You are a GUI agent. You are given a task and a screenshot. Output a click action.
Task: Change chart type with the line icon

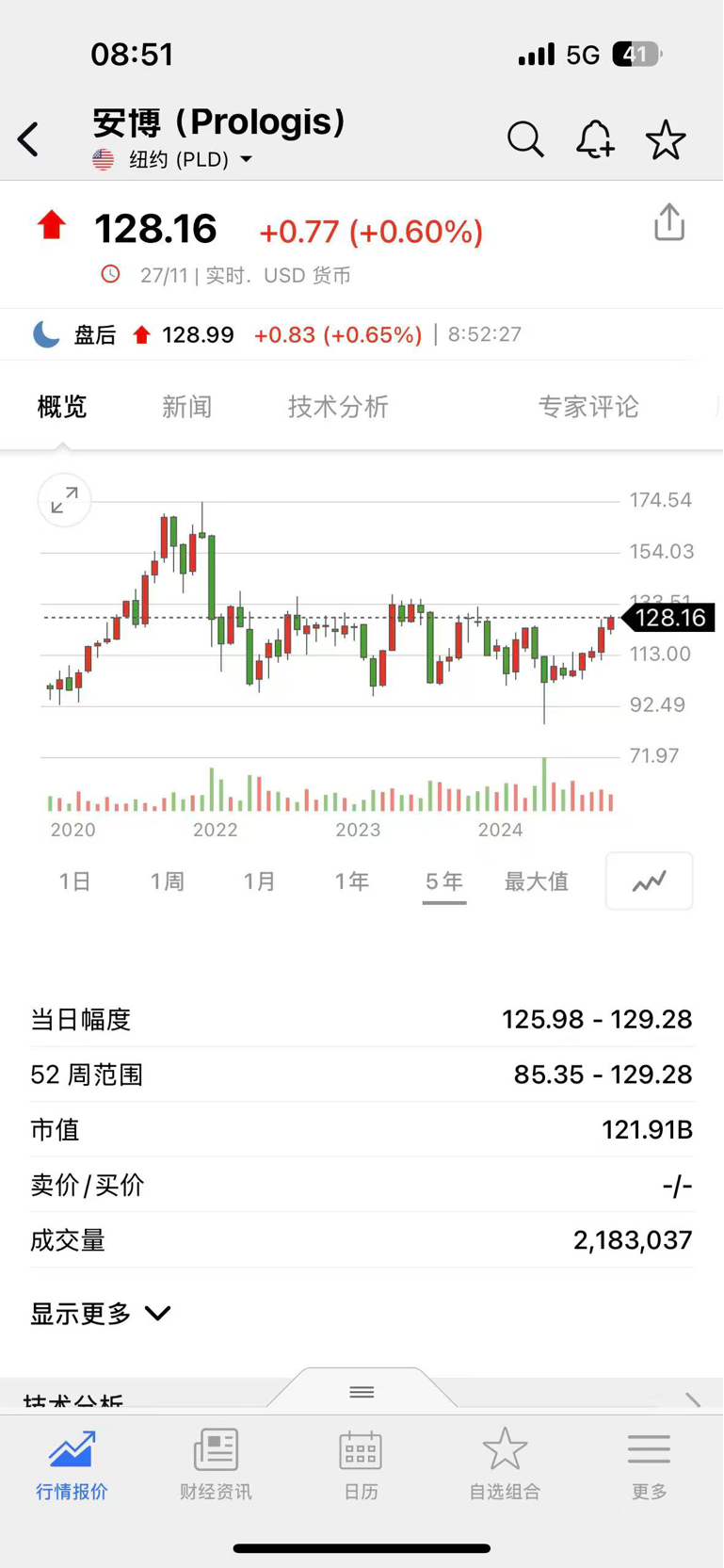pos(650,881)
